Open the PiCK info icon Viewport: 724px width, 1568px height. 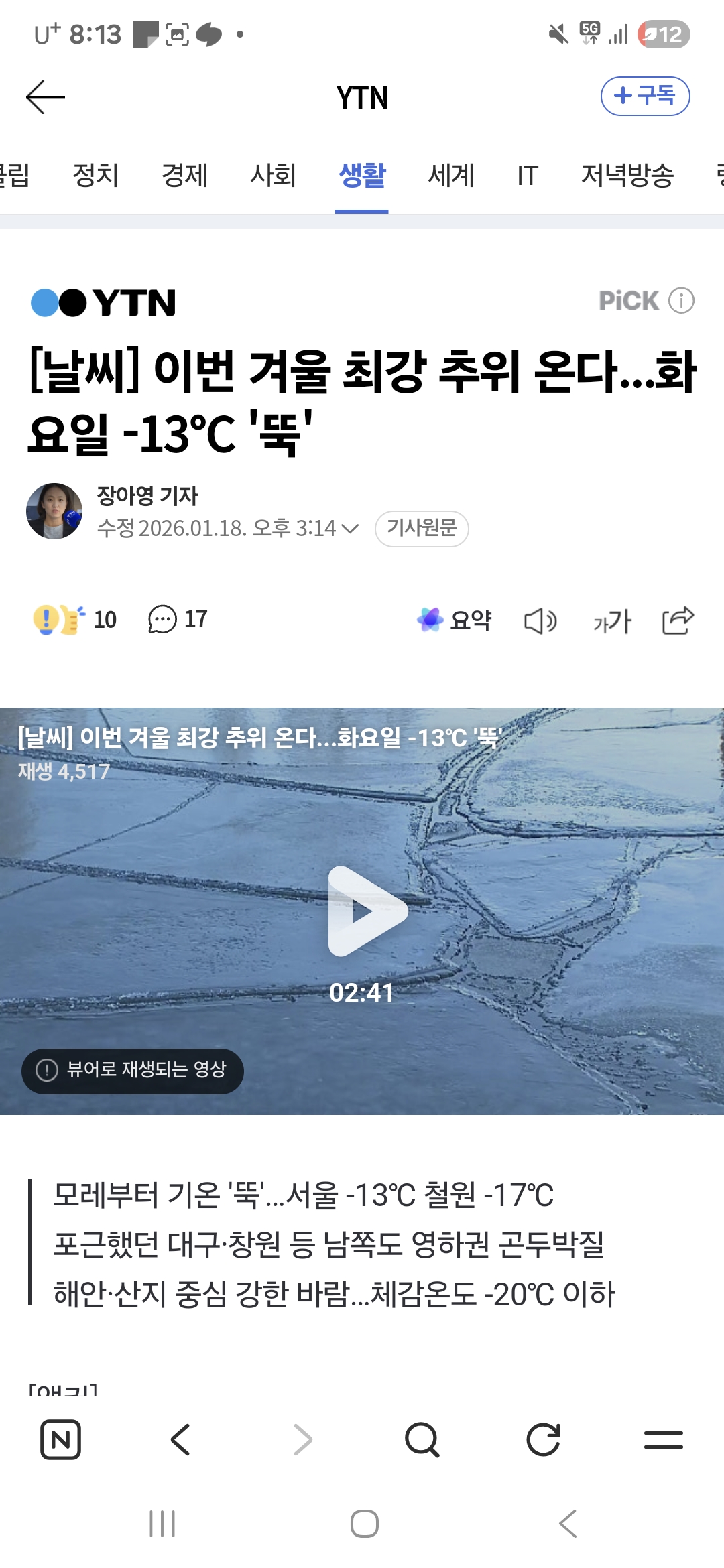tap(681, 300)
